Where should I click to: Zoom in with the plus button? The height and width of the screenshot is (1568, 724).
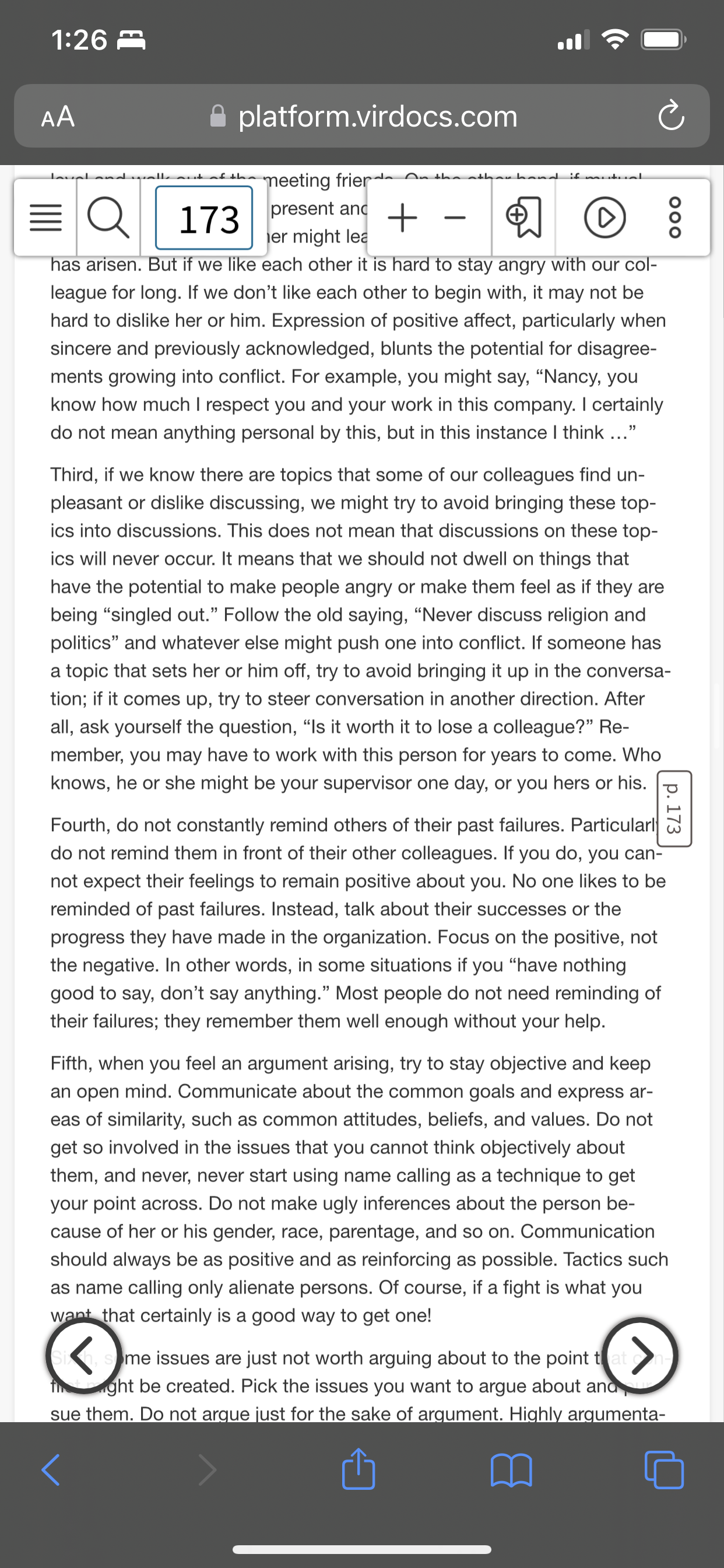402,218
